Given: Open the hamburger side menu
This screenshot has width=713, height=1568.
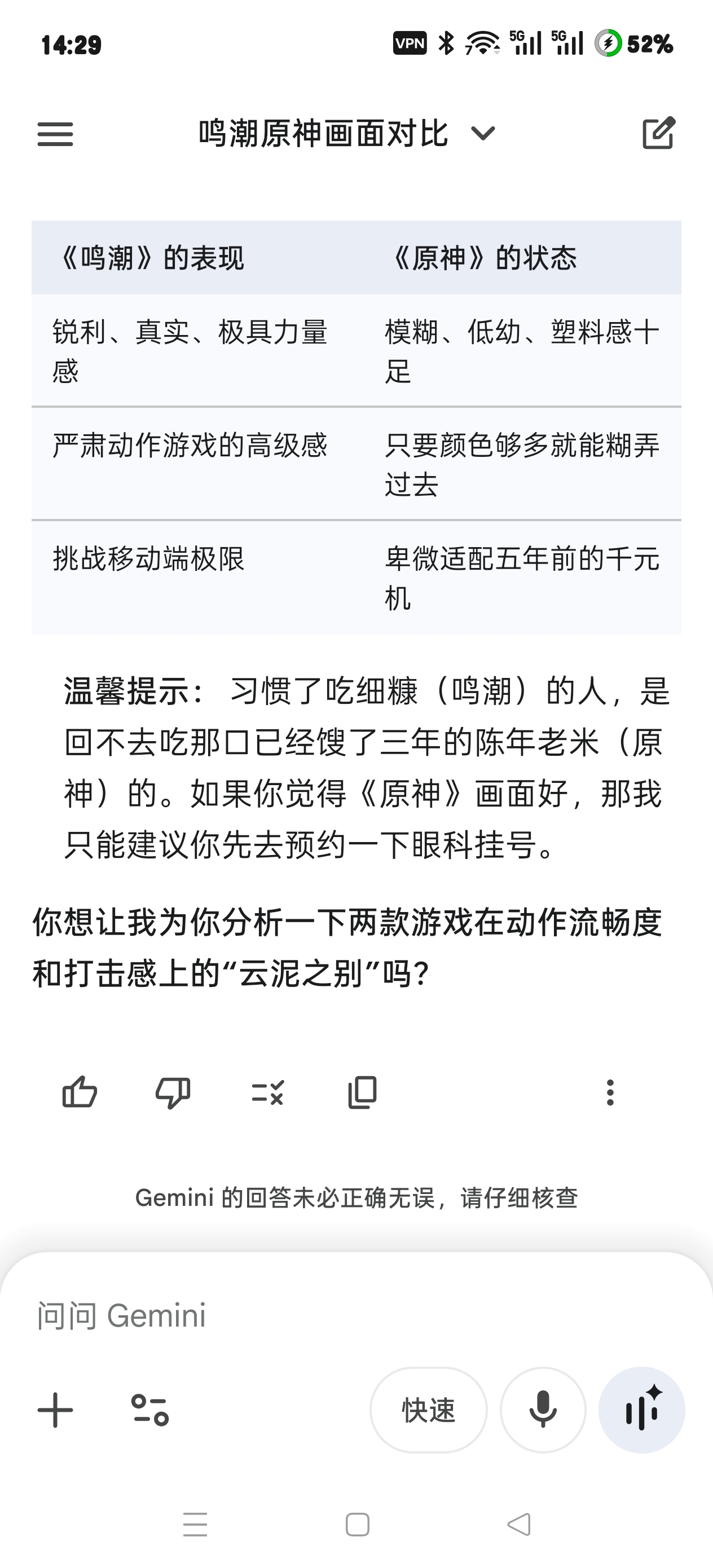Looking at the screenshot, I should pyautogui.click(x=55, y=134).
